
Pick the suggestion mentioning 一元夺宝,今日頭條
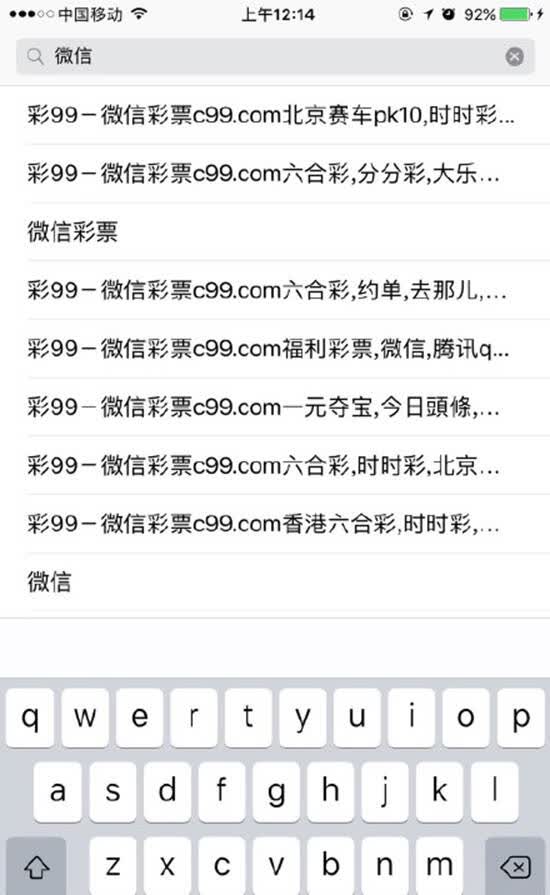pos(275,407)
